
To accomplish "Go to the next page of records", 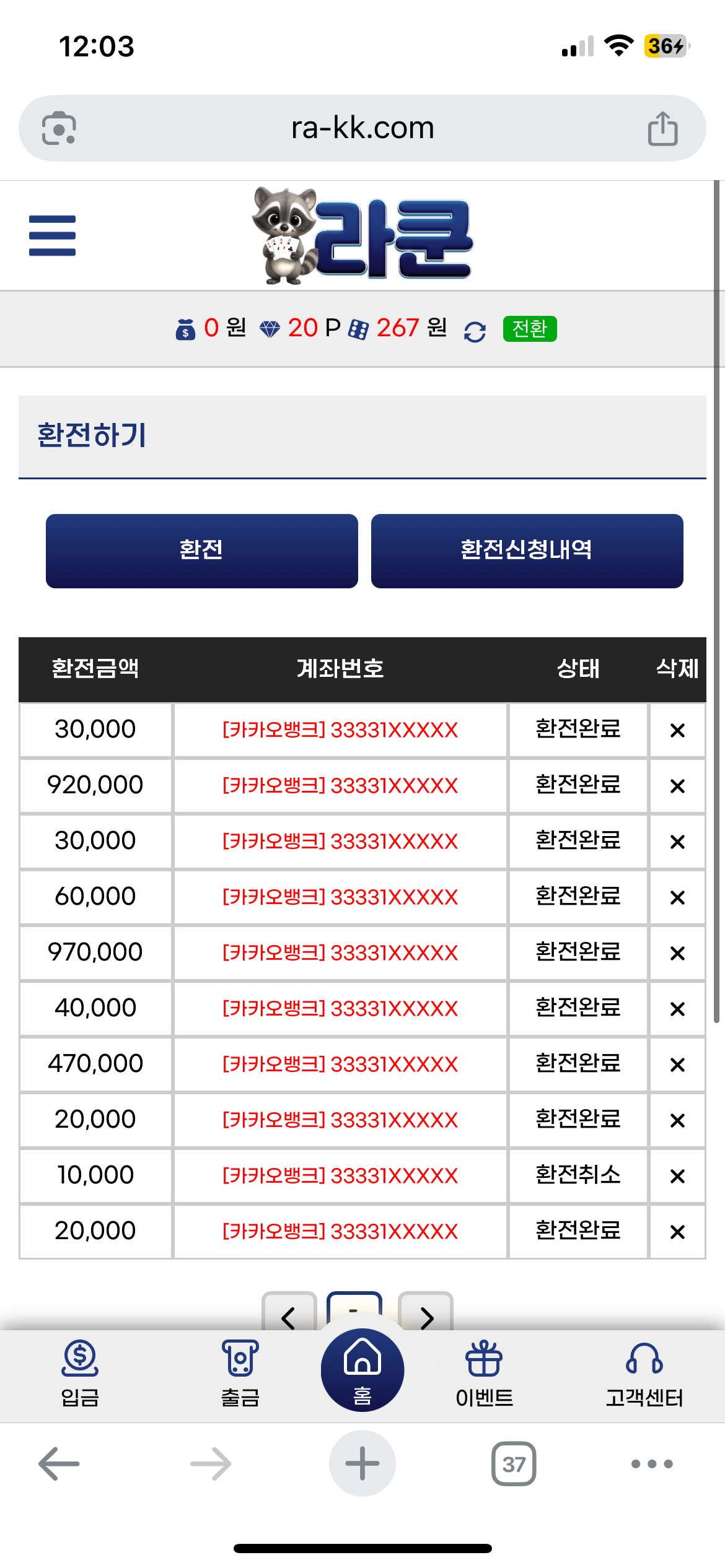I will point(426,1315).
